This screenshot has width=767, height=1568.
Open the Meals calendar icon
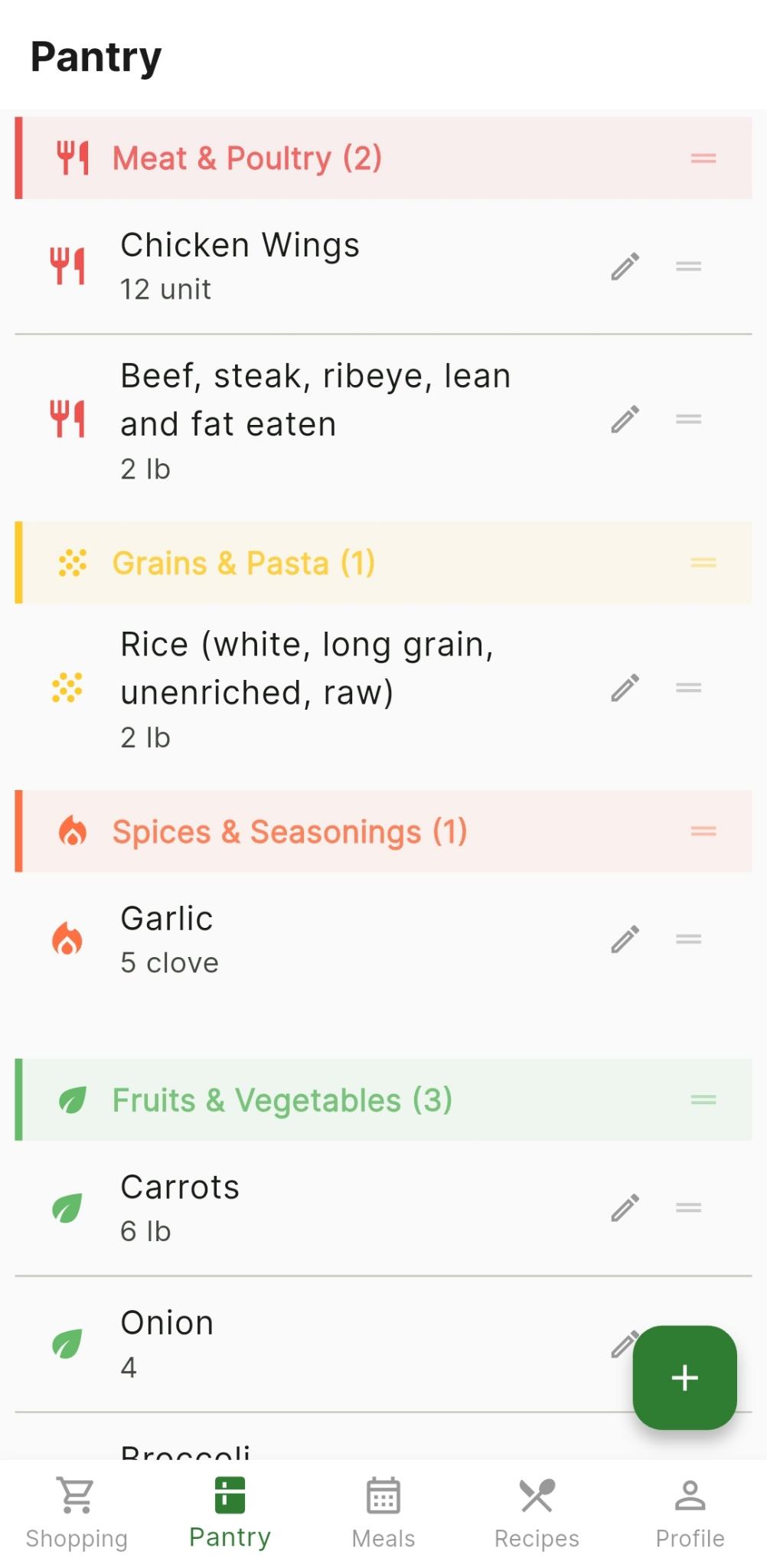pos(383,1491)
